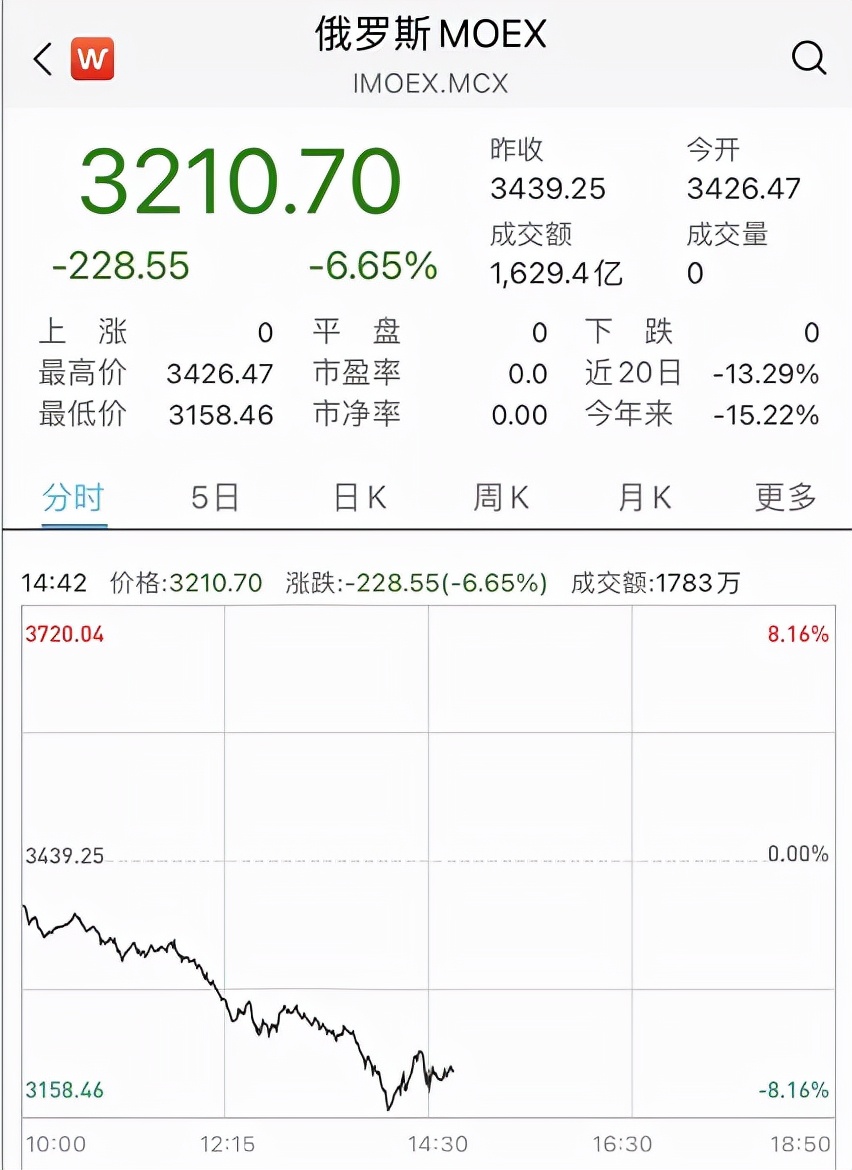This screenshot has width=852, height=1170.
Task: Open the search magnifier icon
Action: [808, 59]
